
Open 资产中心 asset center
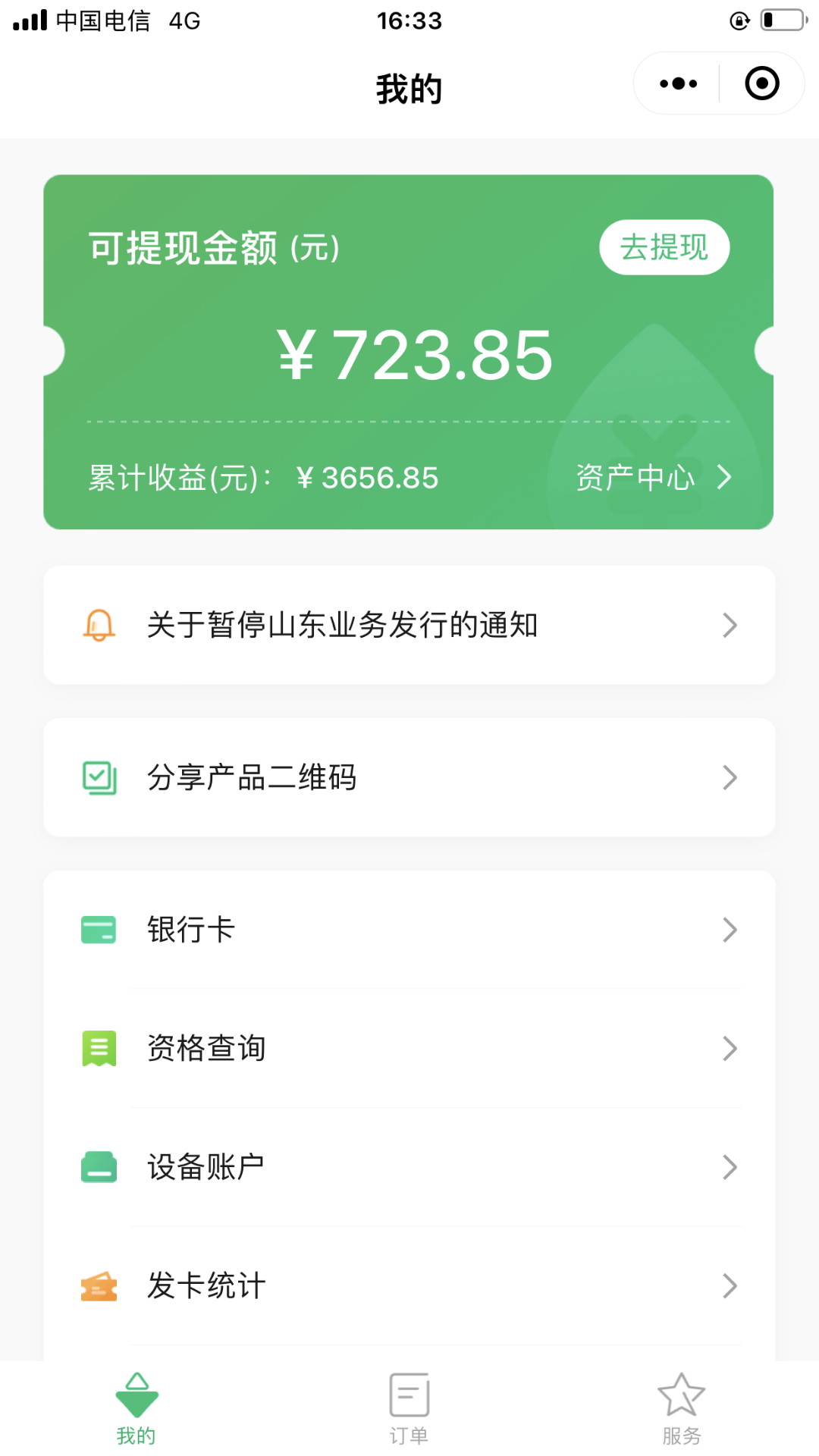click(x=654, y=478)
